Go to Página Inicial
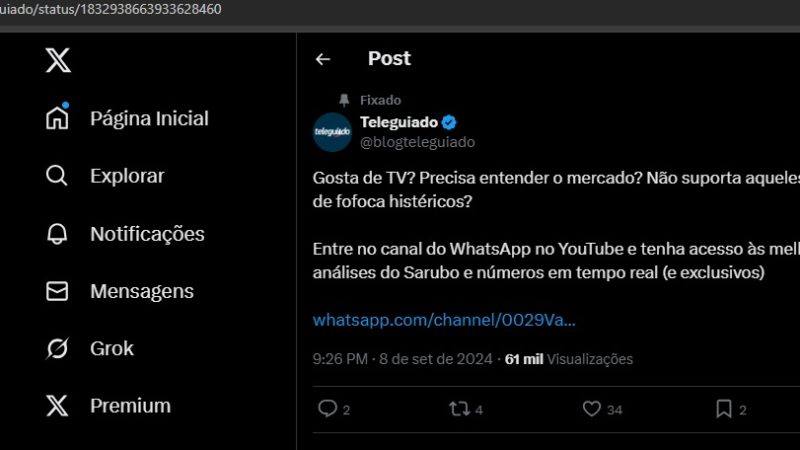 [x=148, y=118]
